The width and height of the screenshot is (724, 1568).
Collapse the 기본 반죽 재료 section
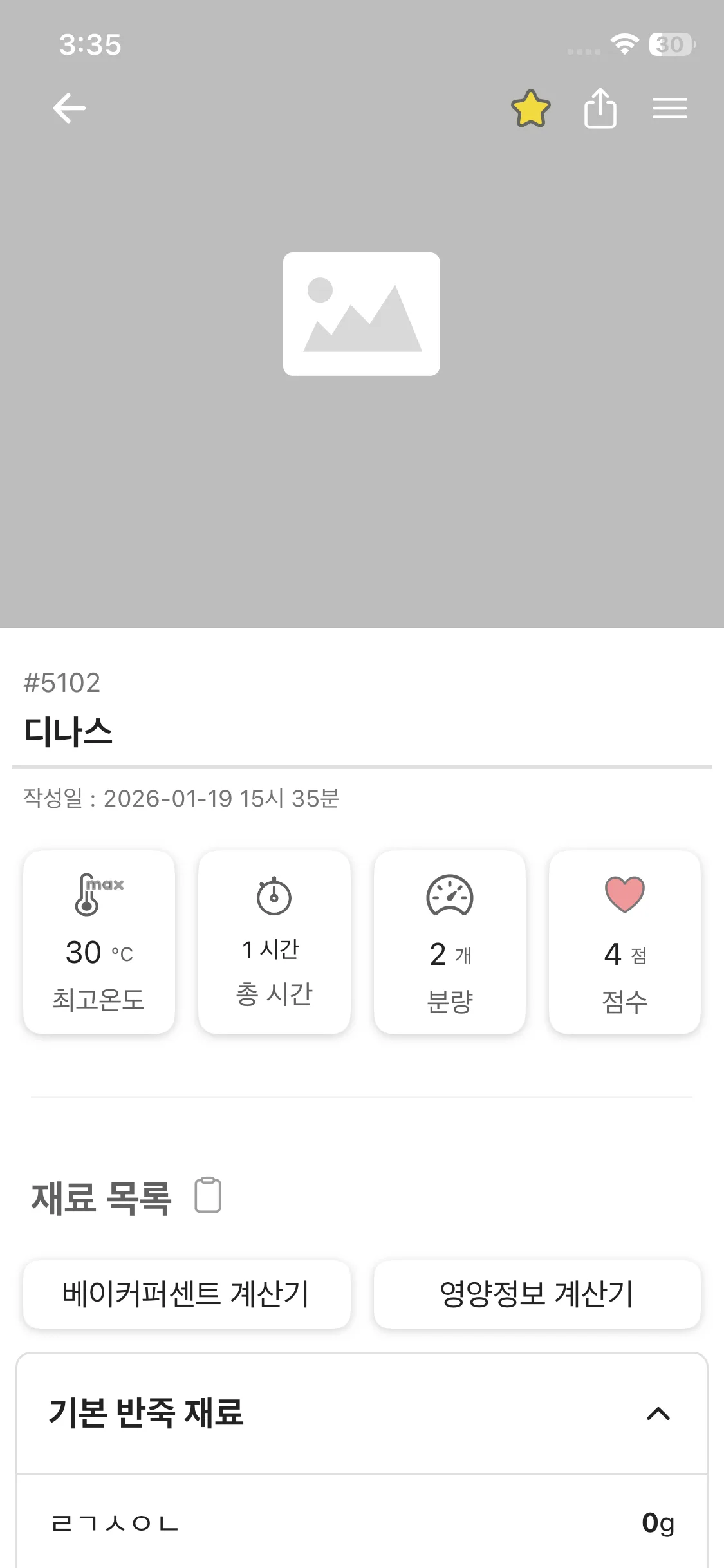coord(658,1414)
